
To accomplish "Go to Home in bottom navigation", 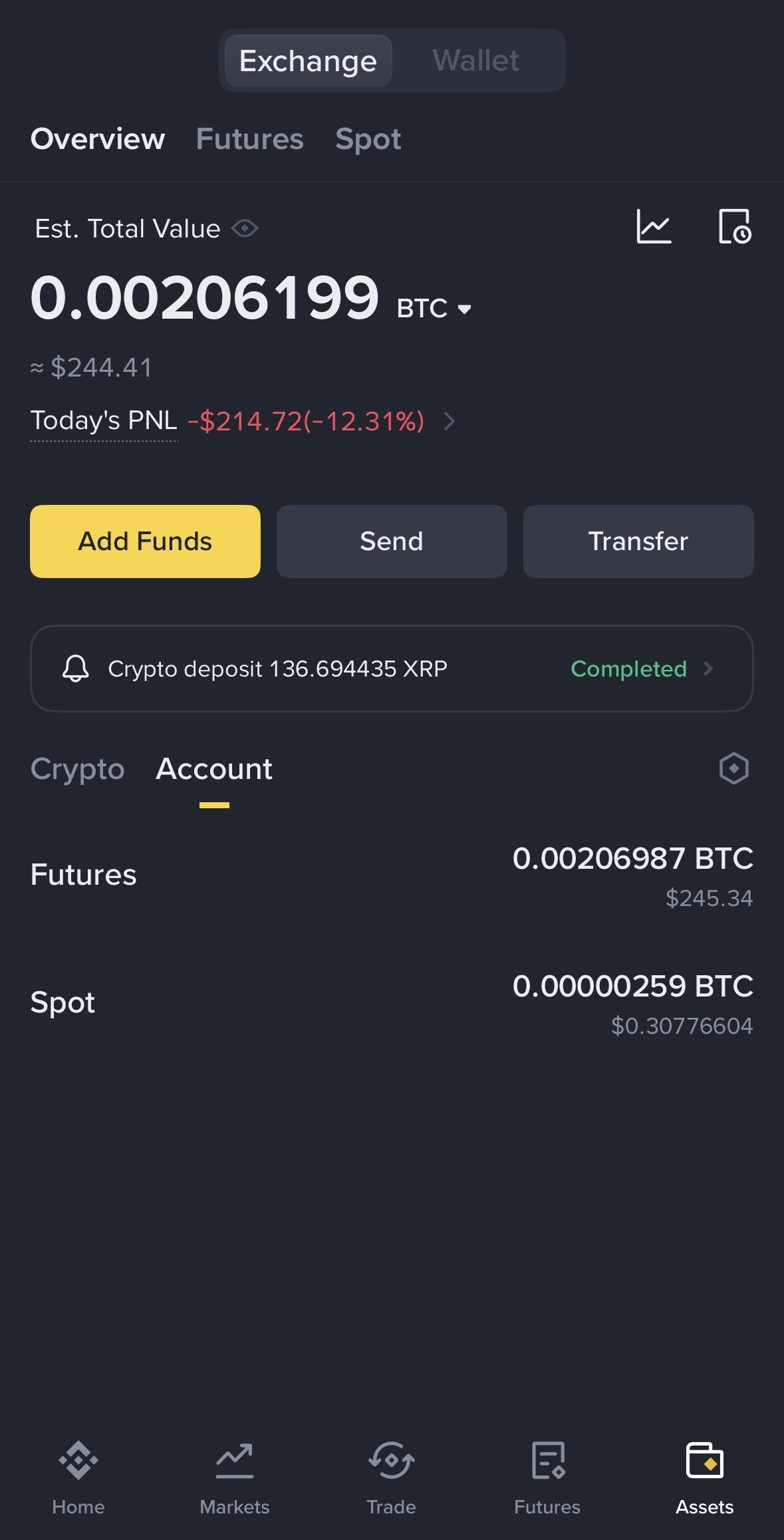I will click(78, 1478).
